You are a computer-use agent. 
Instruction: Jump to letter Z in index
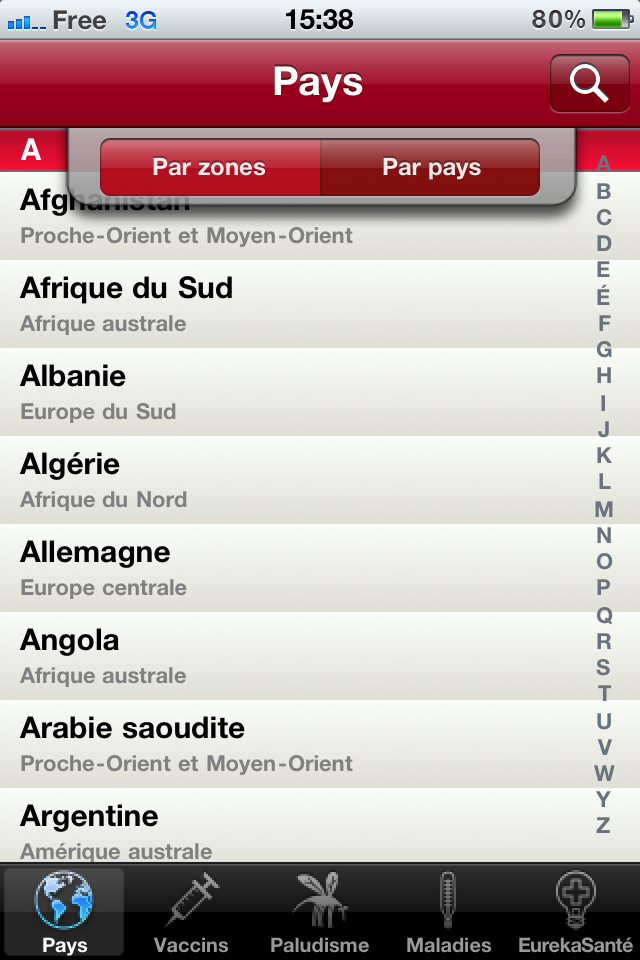pyautogui.click(x=603, y=825)
